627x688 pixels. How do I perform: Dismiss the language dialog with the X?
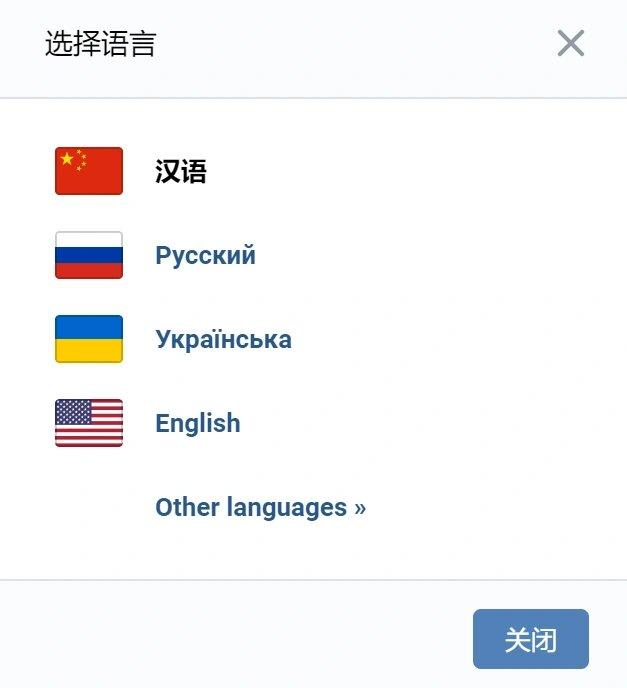tap(570, 43)
